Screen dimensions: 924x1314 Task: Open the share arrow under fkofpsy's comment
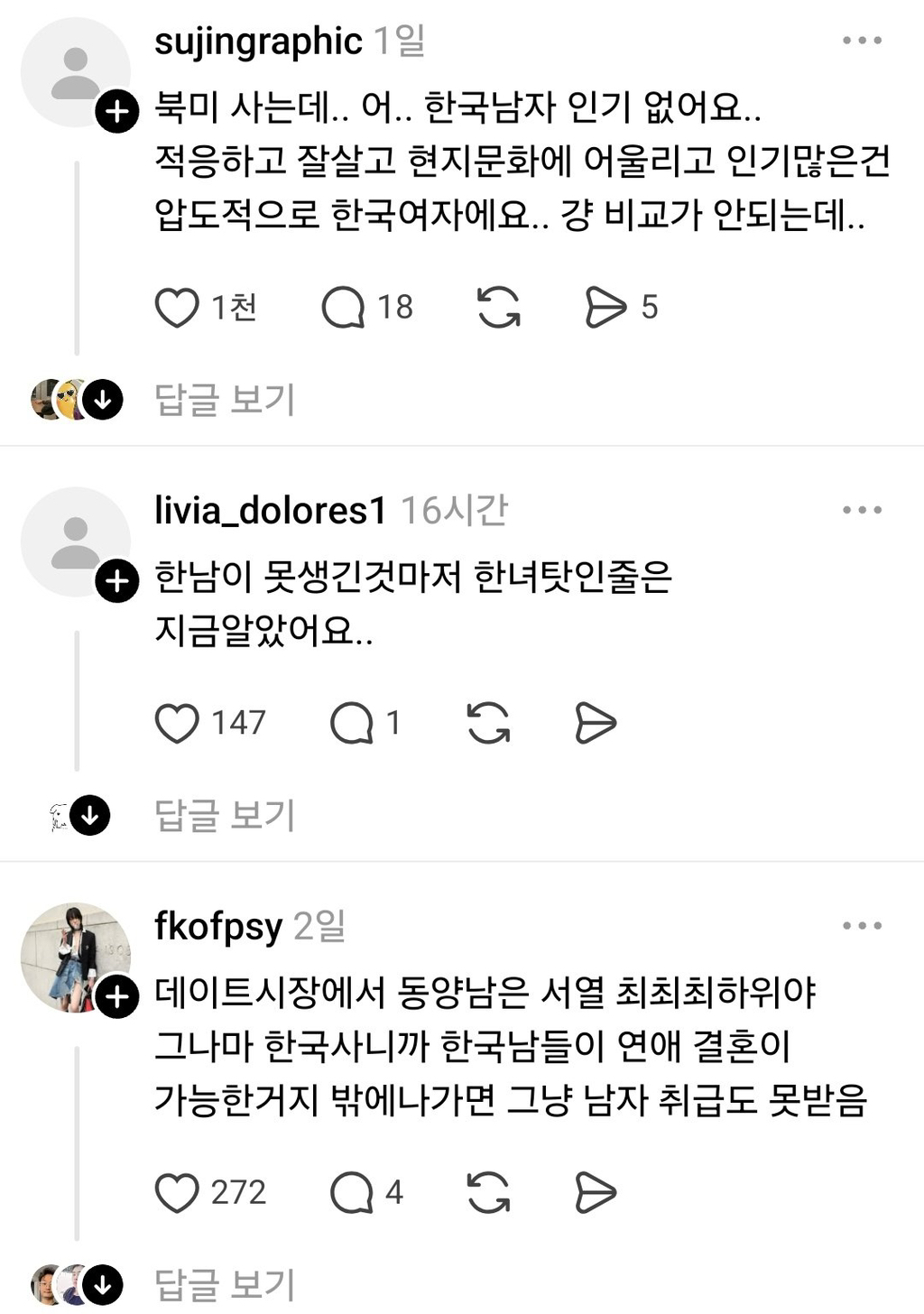pyautogui.click(x=597, y=1193)
